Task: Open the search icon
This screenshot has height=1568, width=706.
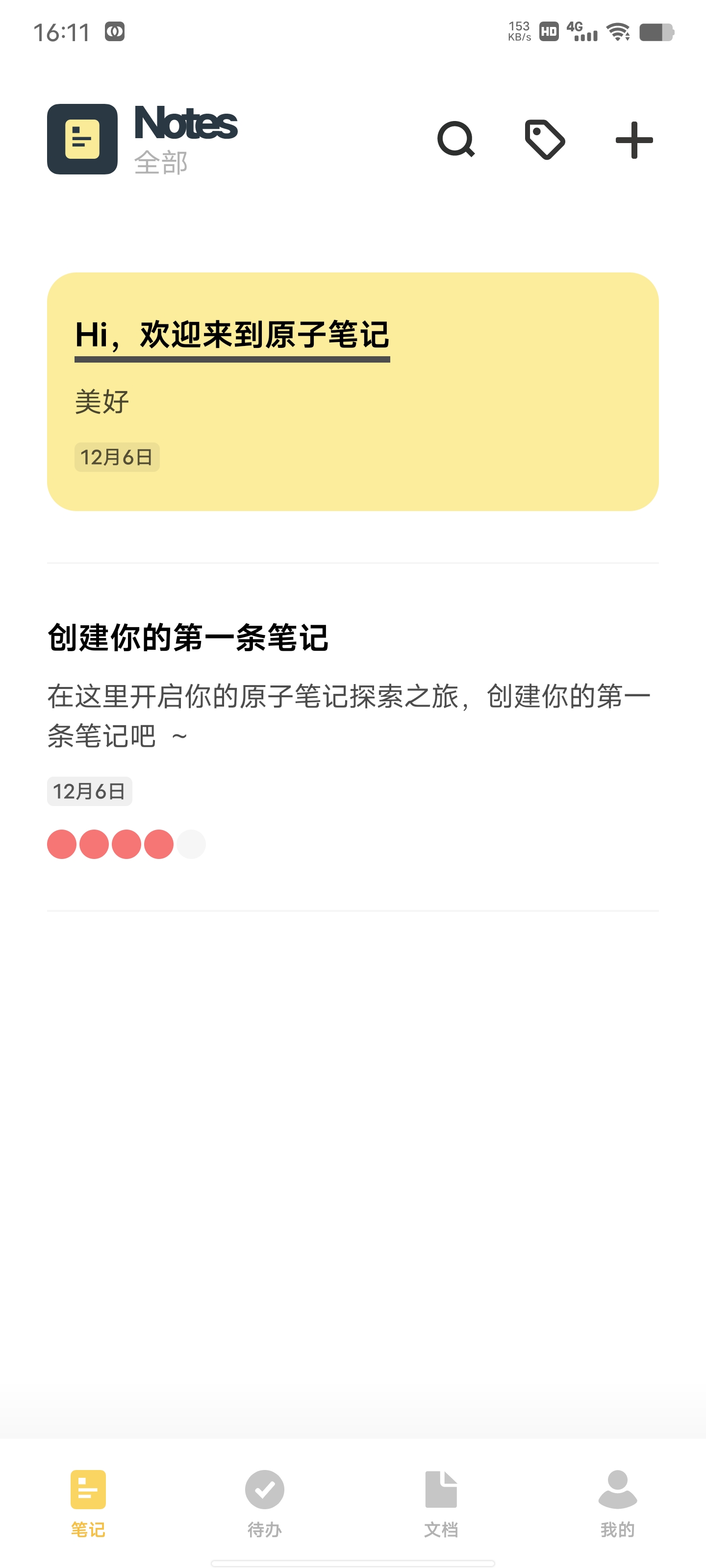Action: click(455, 139)
